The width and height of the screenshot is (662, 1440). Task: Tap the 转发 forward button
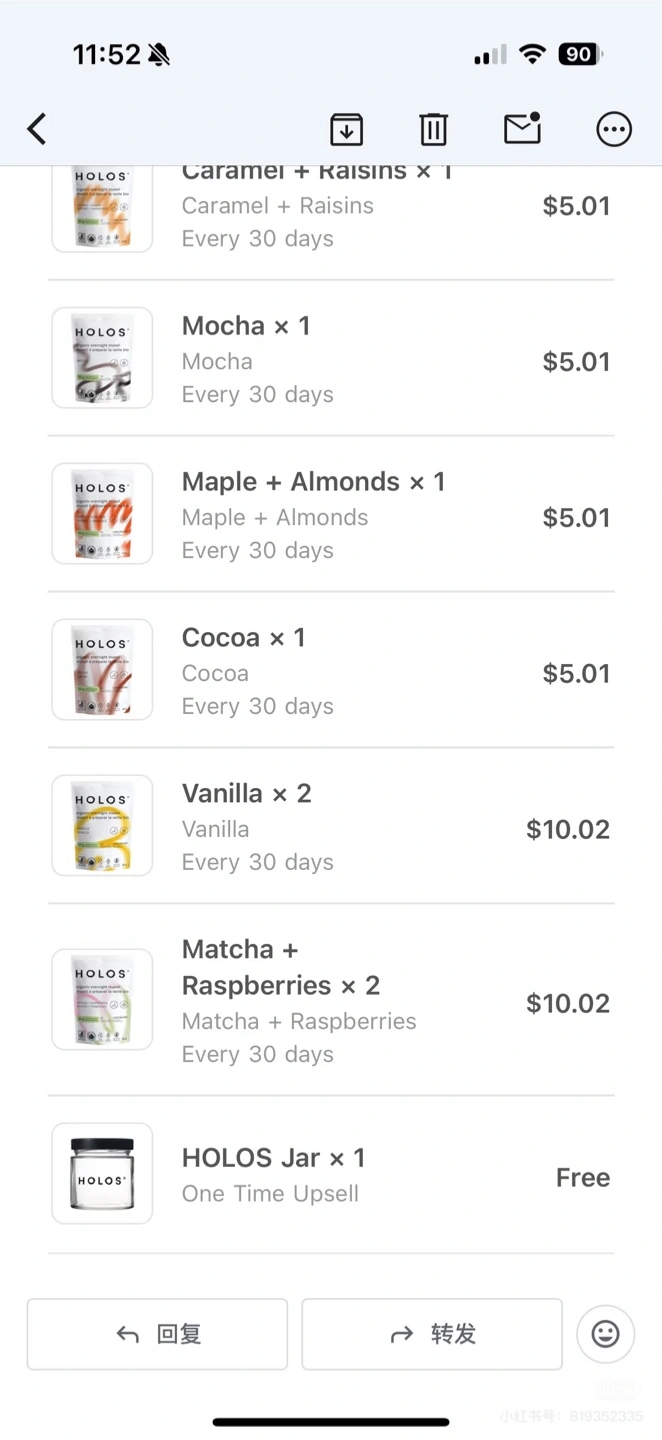click(x=432, y=1334)
